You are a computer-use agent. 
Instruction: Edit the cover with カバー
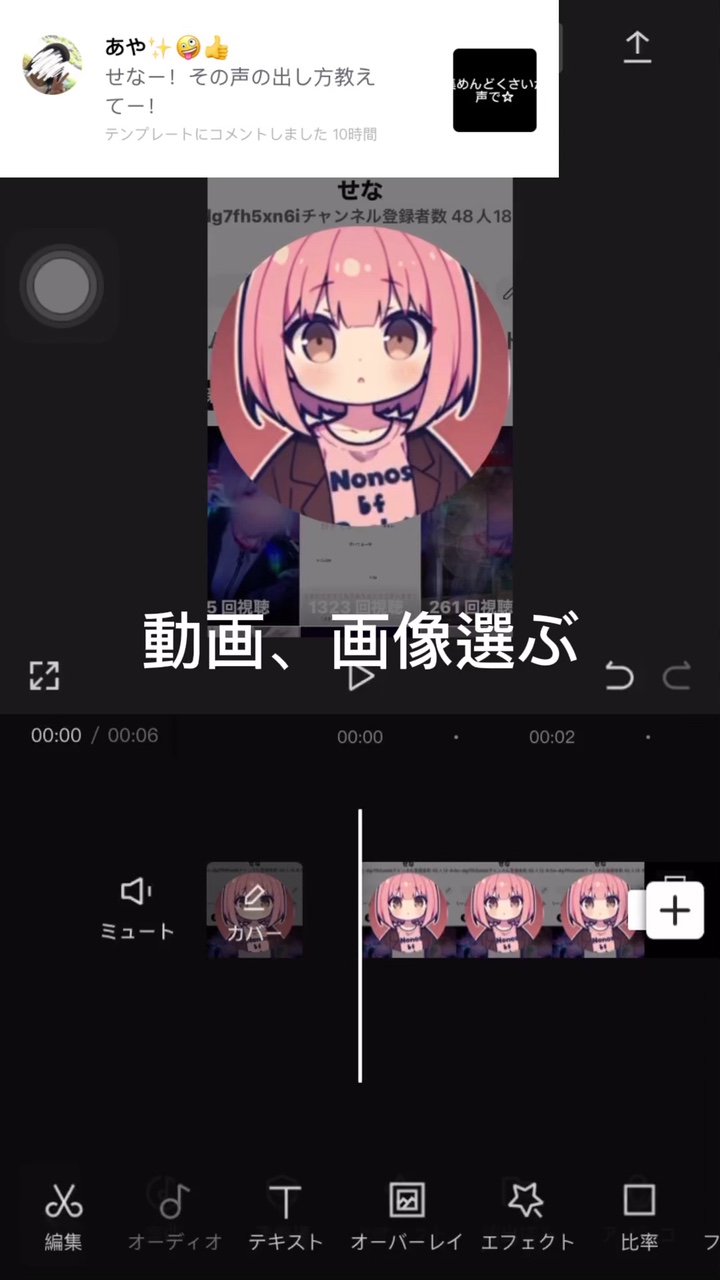(x=254, y=910)
